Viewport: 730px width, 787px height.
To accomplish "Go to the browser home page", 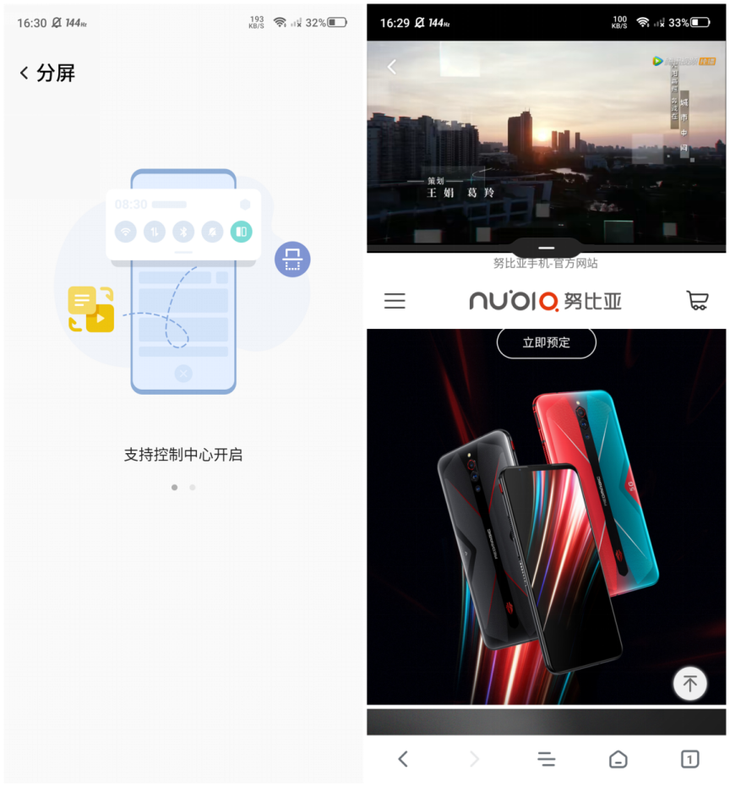I will pyautogui.click(x=618, y=759).
